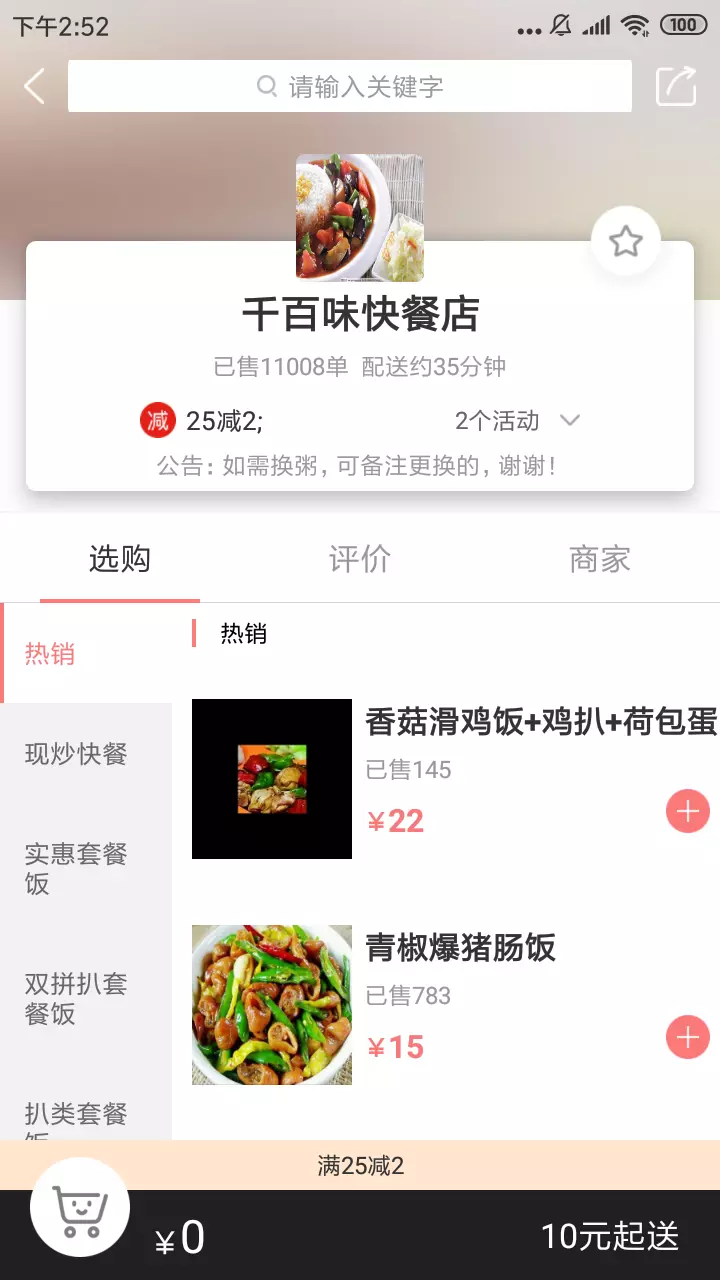Favorite the shop with the star icon
The width and height of the screenshot is (720, 1280).
626,241
